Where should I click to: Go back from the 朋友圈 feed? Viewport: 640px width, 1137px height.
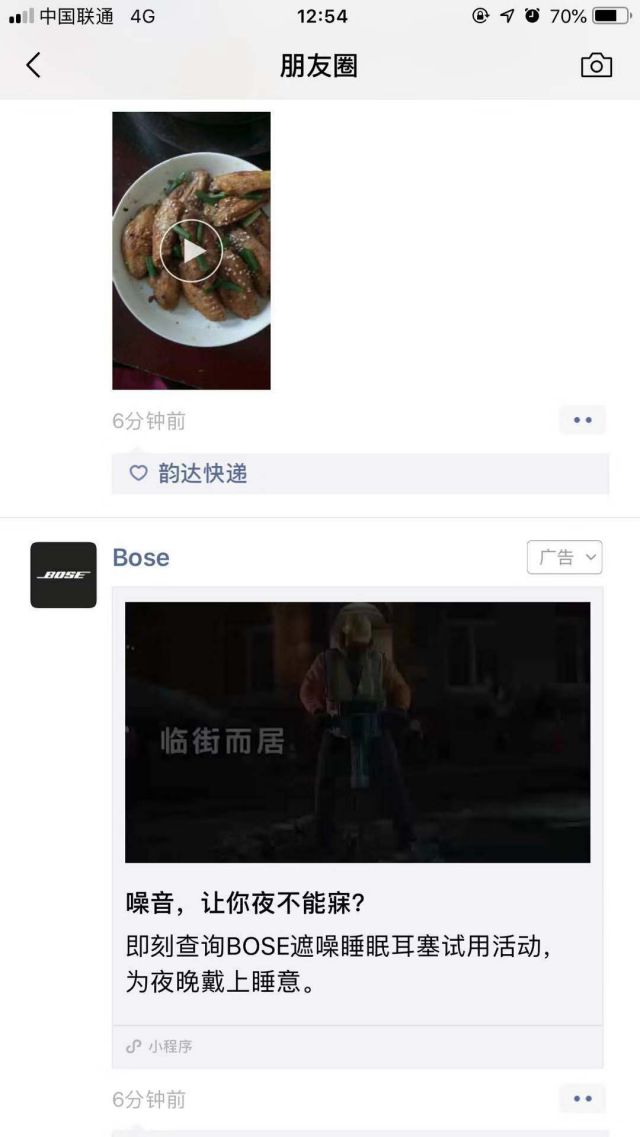pyautogui.click(x=33, y=66)
